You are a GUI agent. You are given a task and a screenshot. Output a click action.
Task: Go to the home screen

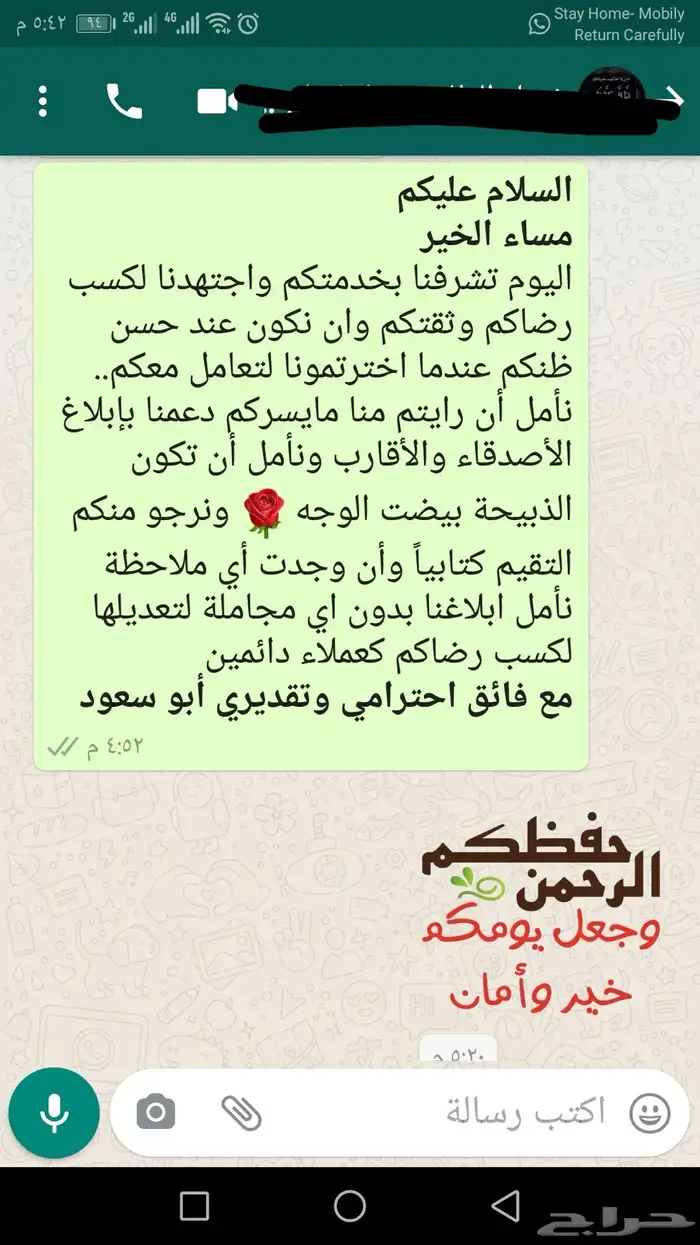pos(350,1204)
